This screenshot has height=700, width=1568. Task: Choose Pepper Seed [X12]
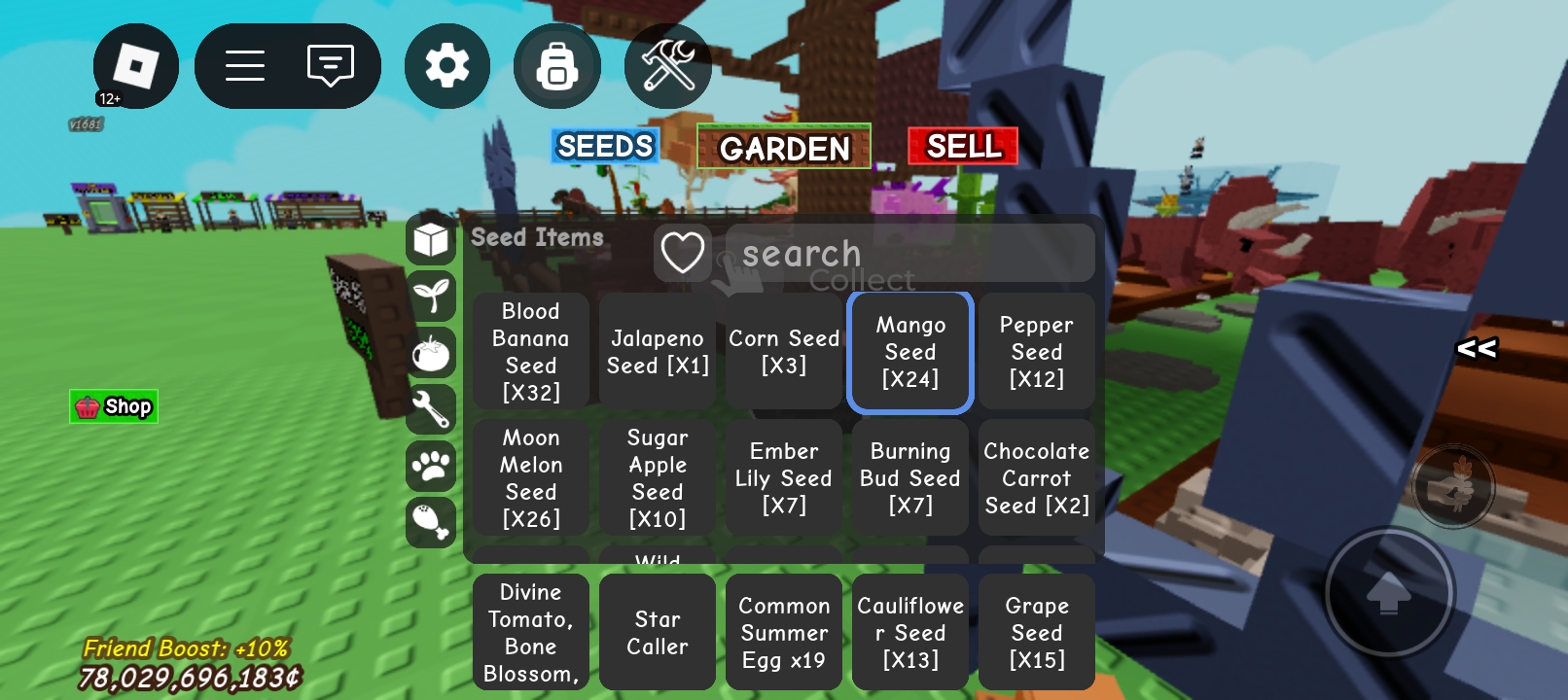(x=1037, y=352)
